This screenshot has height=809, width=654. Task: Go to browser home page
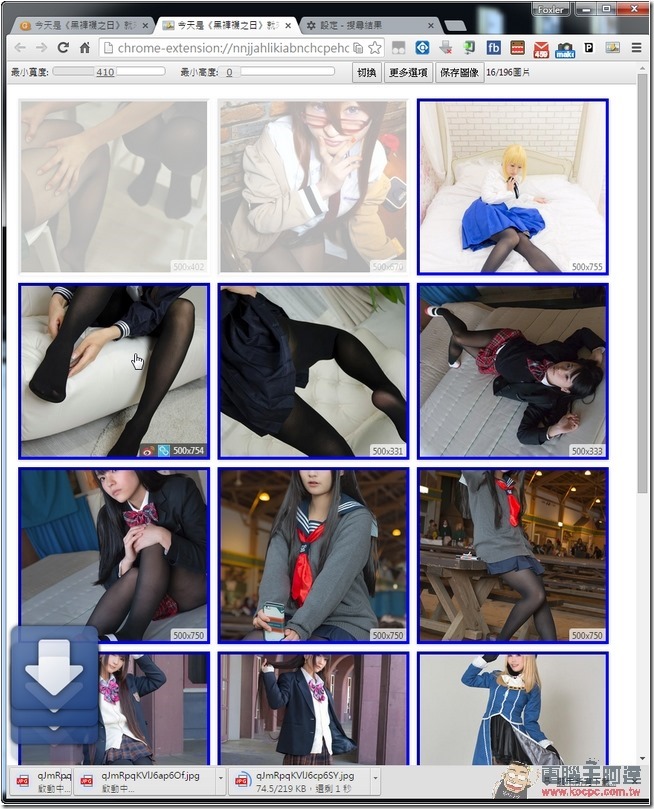pyautogui.click(x=86, y=47)
